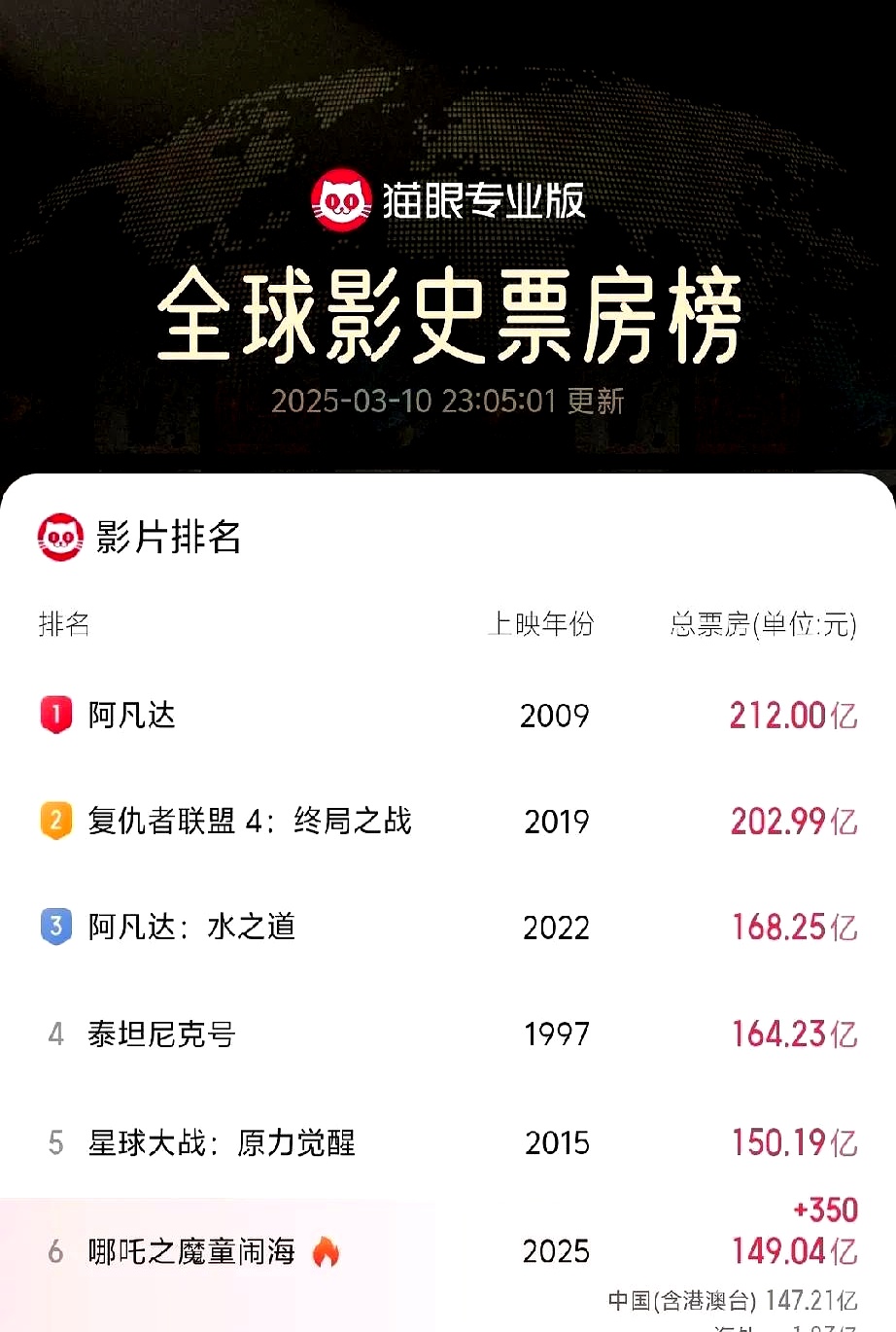Viewport: 896px width, 1332px height.
Task: Click the Maoyan cat logo at the top
Action: pyautogui.click(x=340, y=199)
